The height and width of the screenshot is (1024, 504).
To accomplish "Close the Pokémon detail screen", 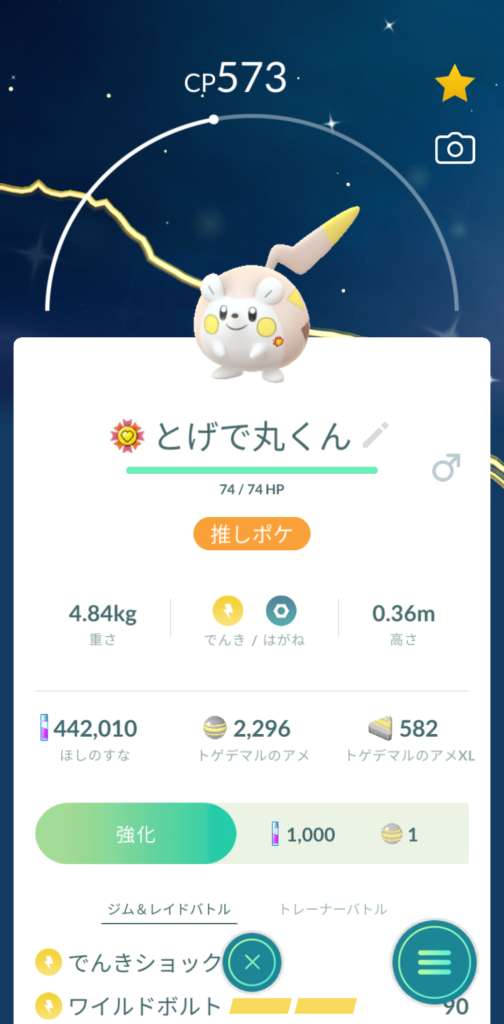I will point(252,962).
